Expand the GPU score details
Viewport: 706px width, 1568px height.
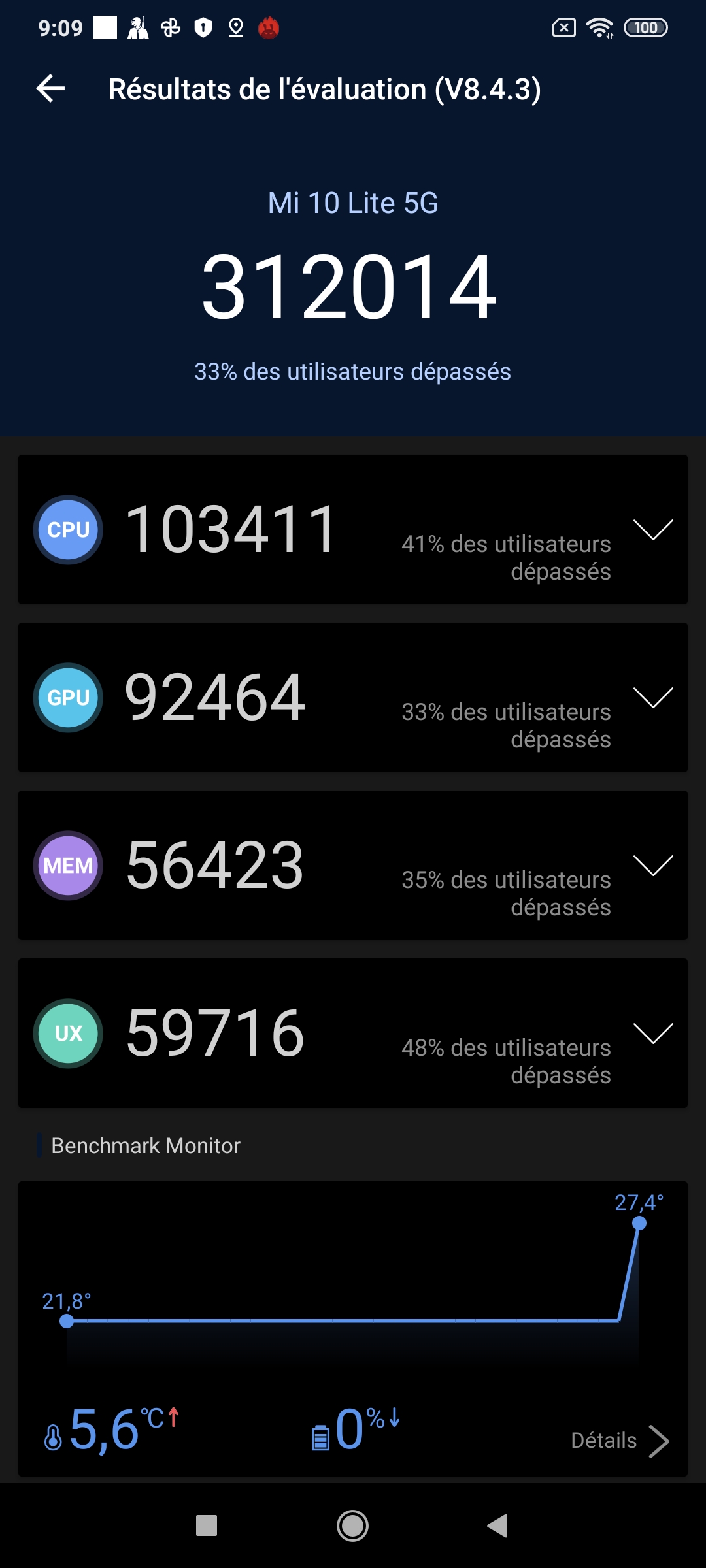click(653, 697)
